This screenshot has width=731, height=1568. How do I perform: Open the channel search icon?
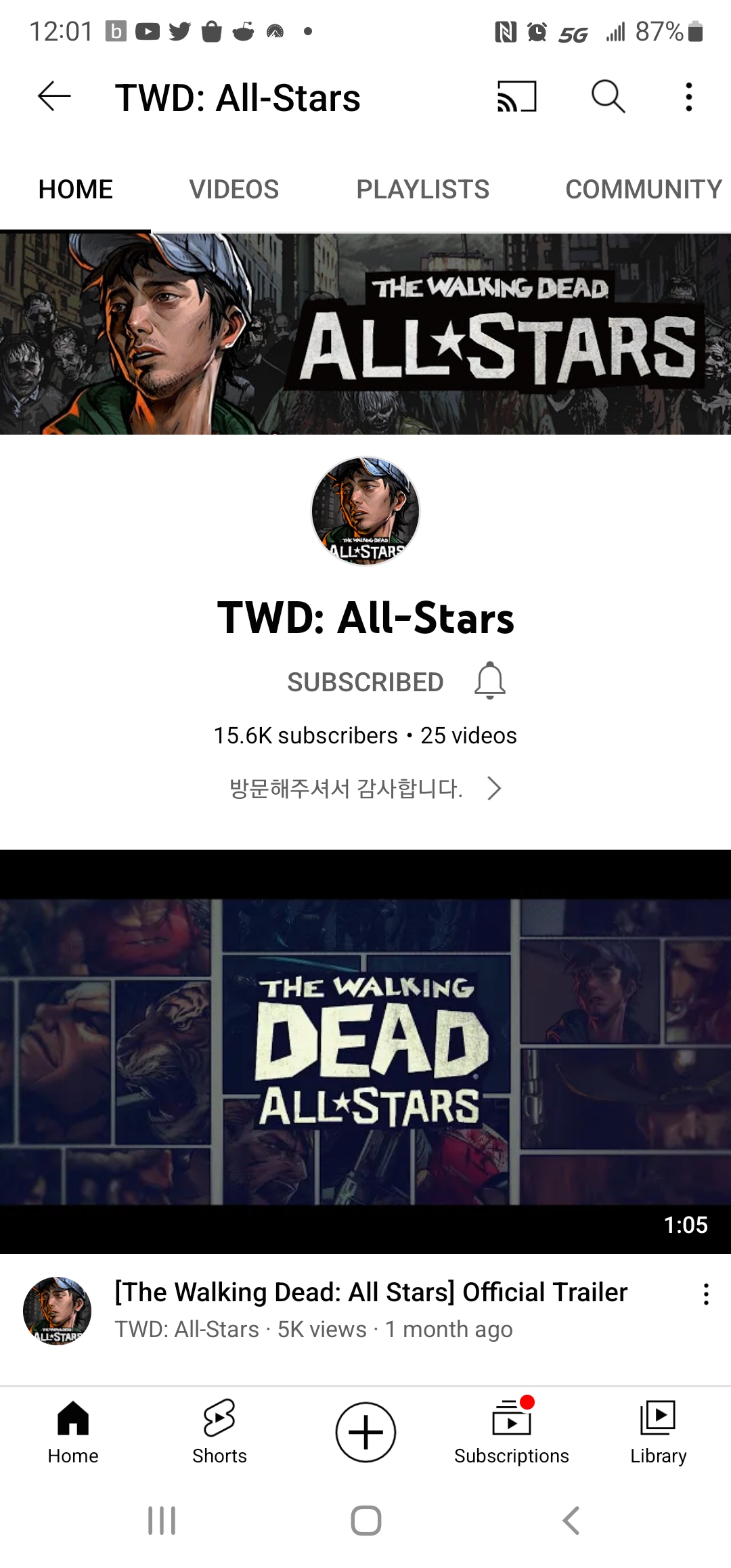point(608,96)
